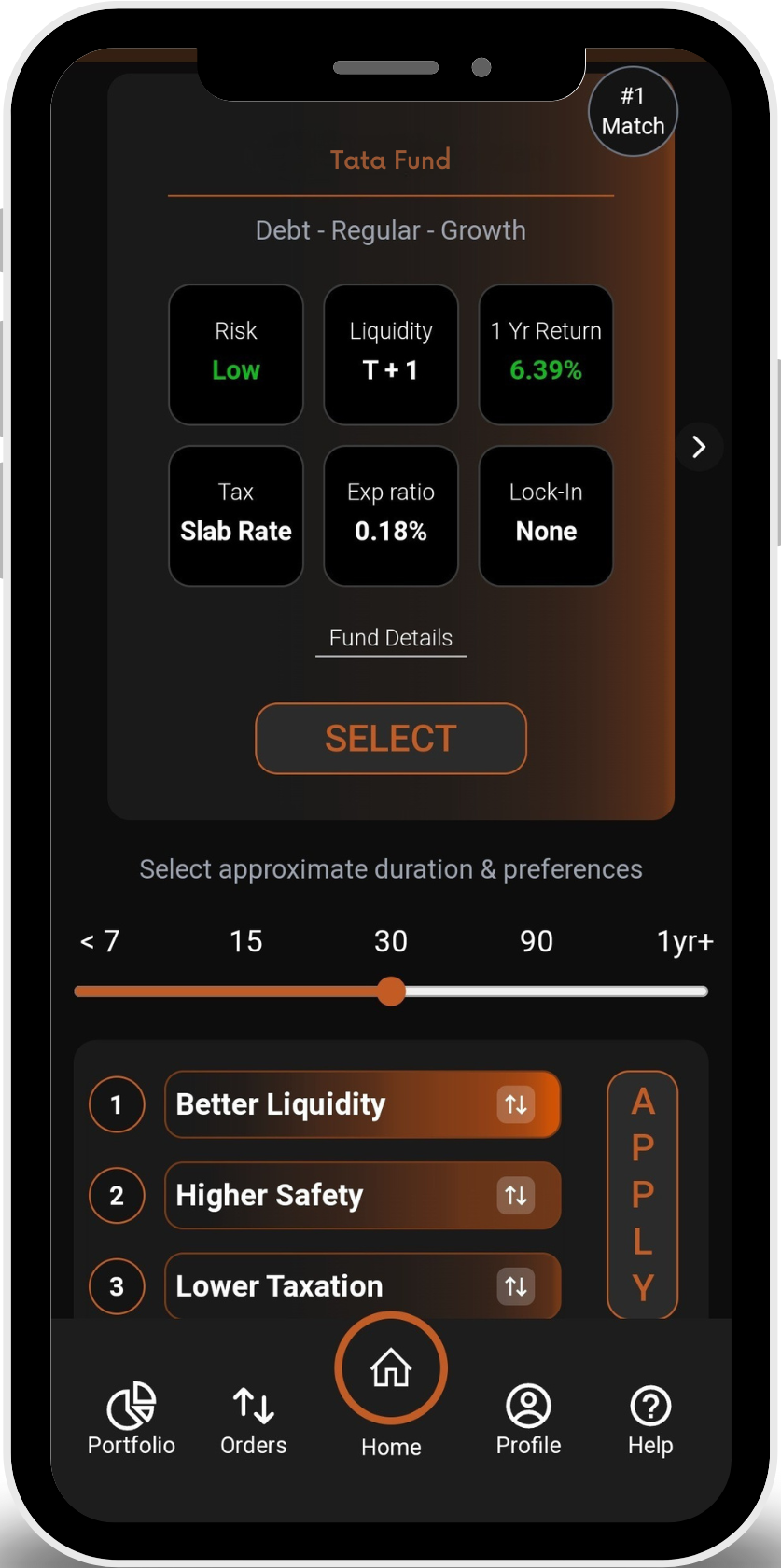Apply the chosen preferences
781x1568 pixels.
point(643,1195)
